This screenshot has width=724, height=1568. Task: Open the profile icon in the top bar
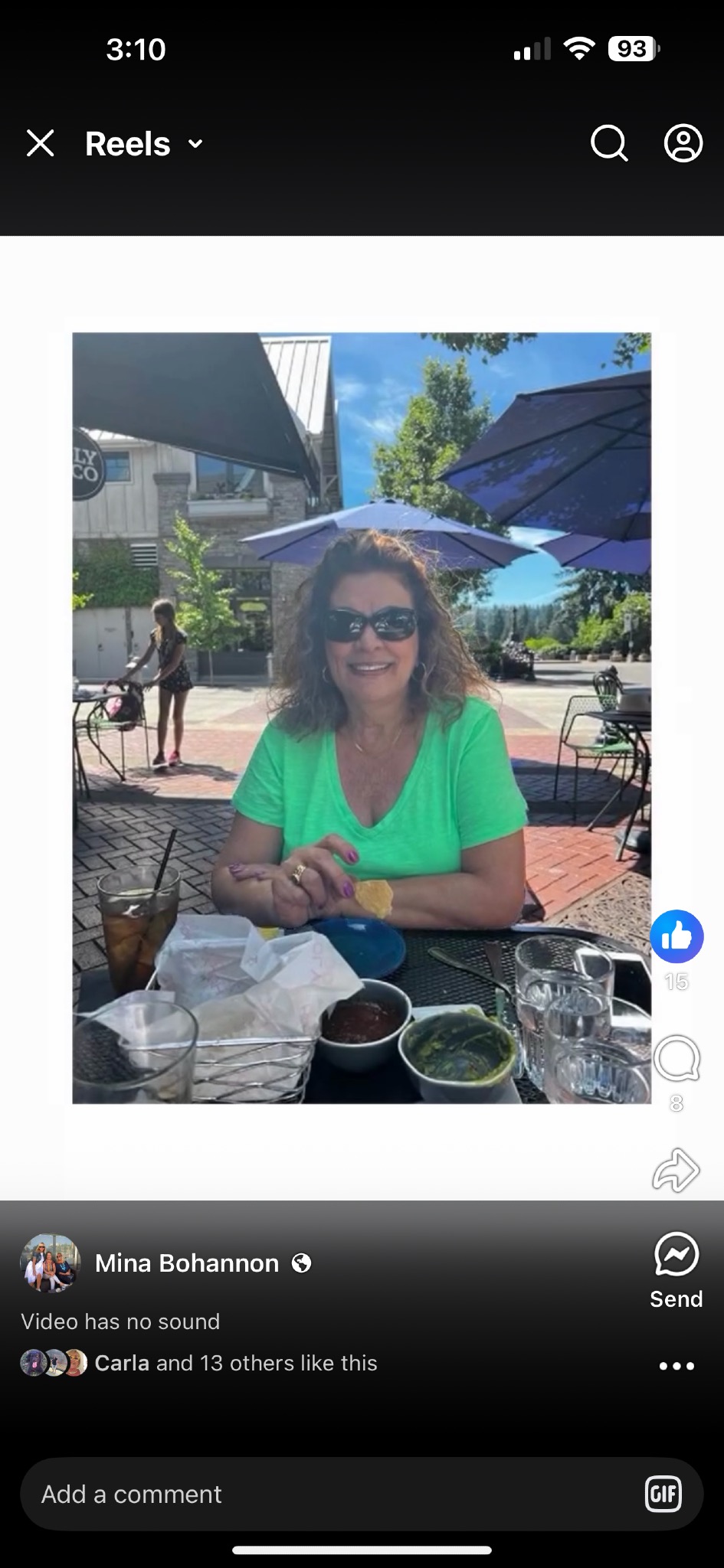tap(683, 143)
